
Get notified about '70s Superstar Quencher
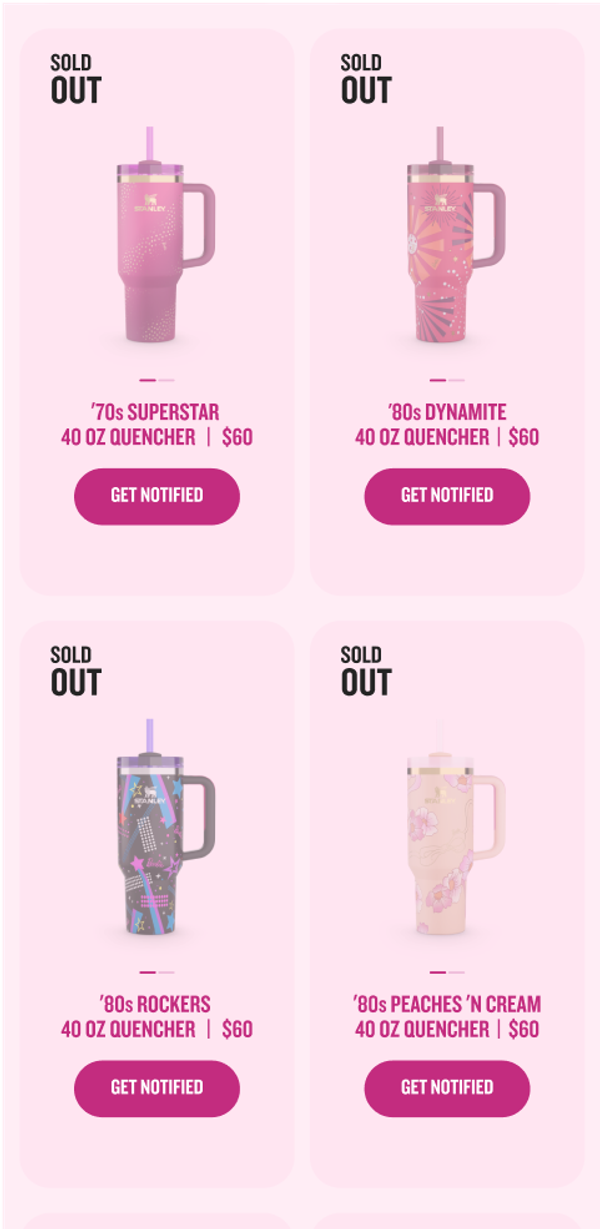pos(157,496)
